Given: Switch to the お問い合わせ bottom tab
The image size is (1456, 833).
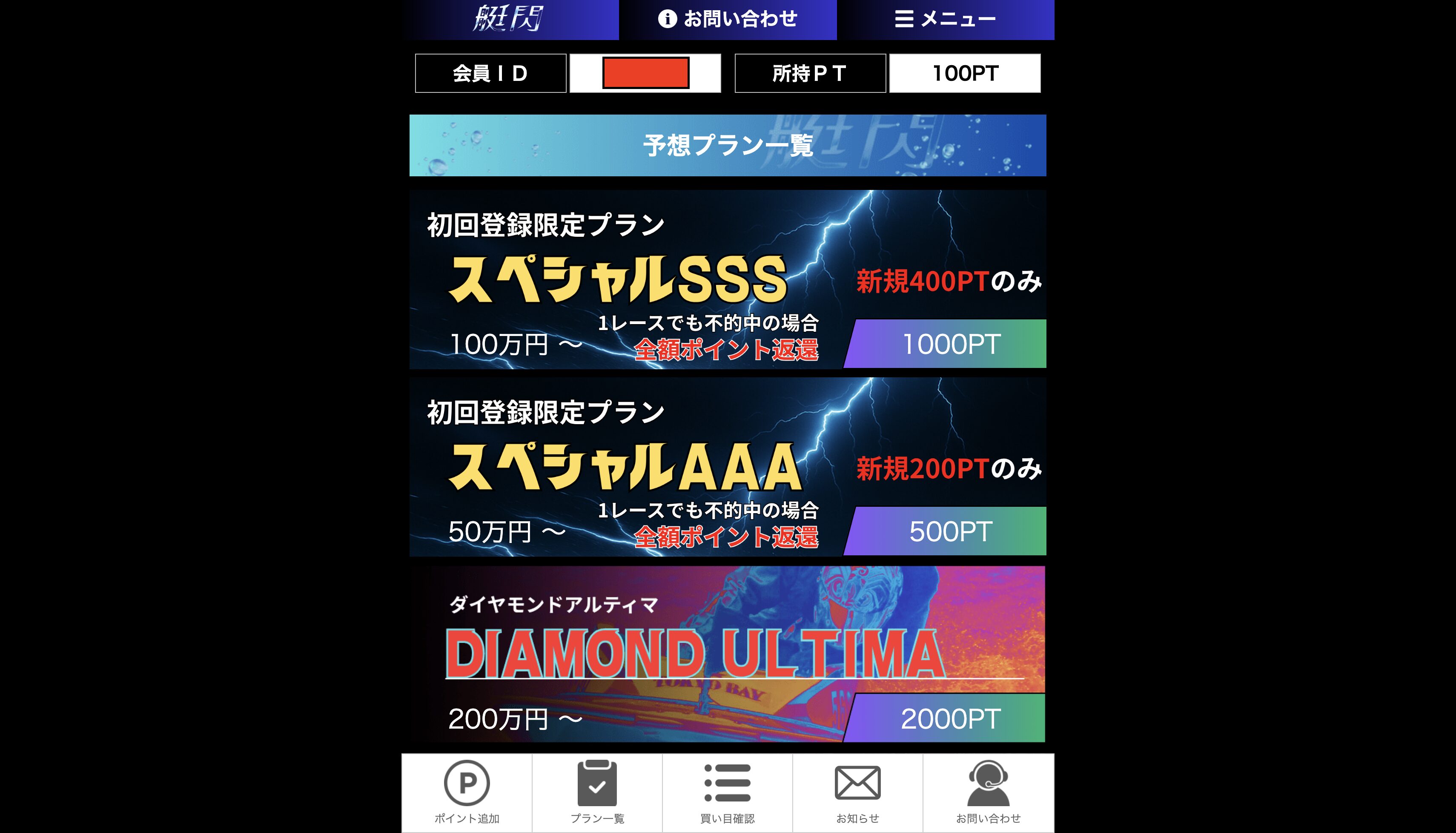Looking at the screenshot, I should click(988, 793).
